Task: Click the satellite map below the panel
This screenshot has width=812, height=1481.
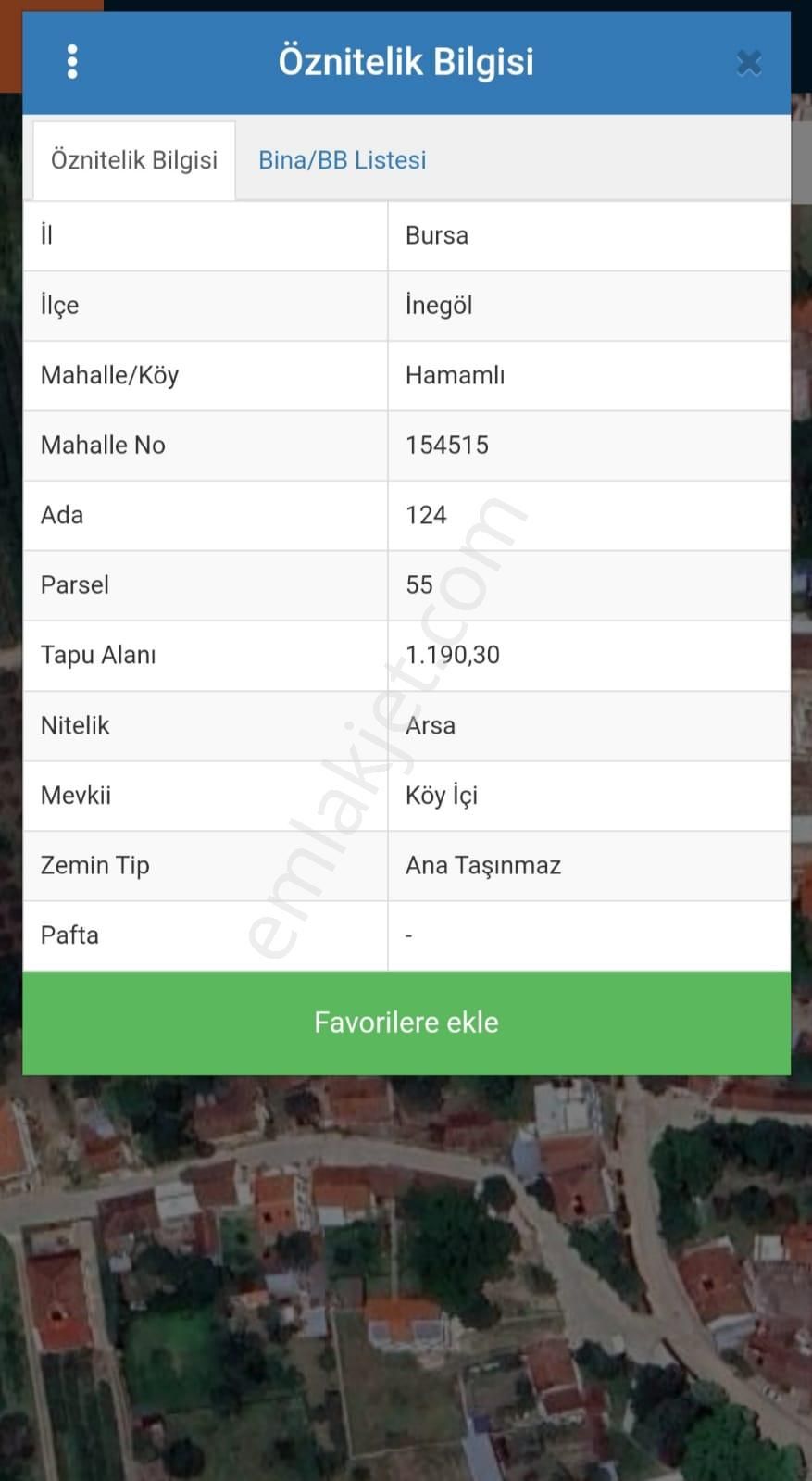Action: [x=406, y=1278]
